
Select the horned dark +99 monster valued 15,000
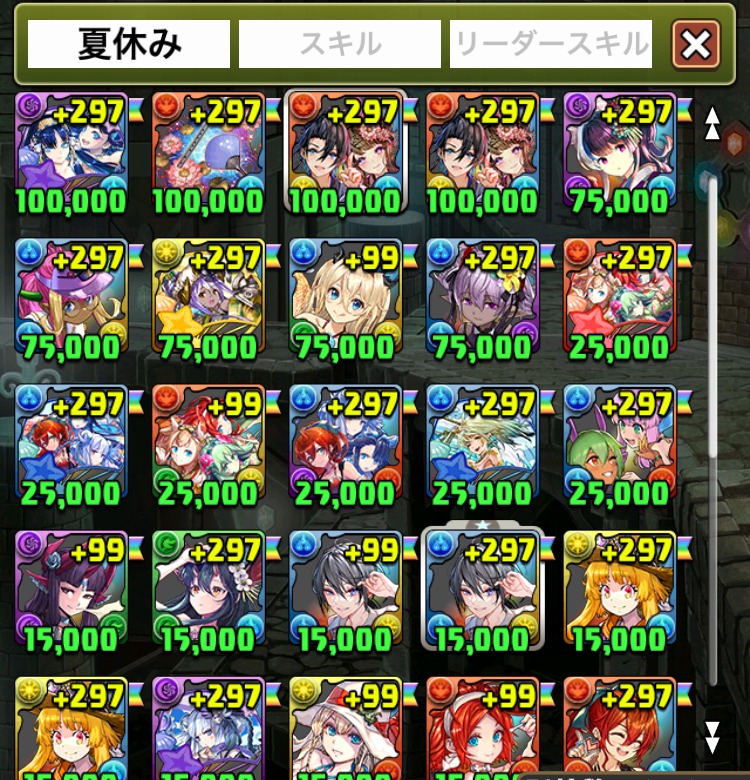(72, 591)
